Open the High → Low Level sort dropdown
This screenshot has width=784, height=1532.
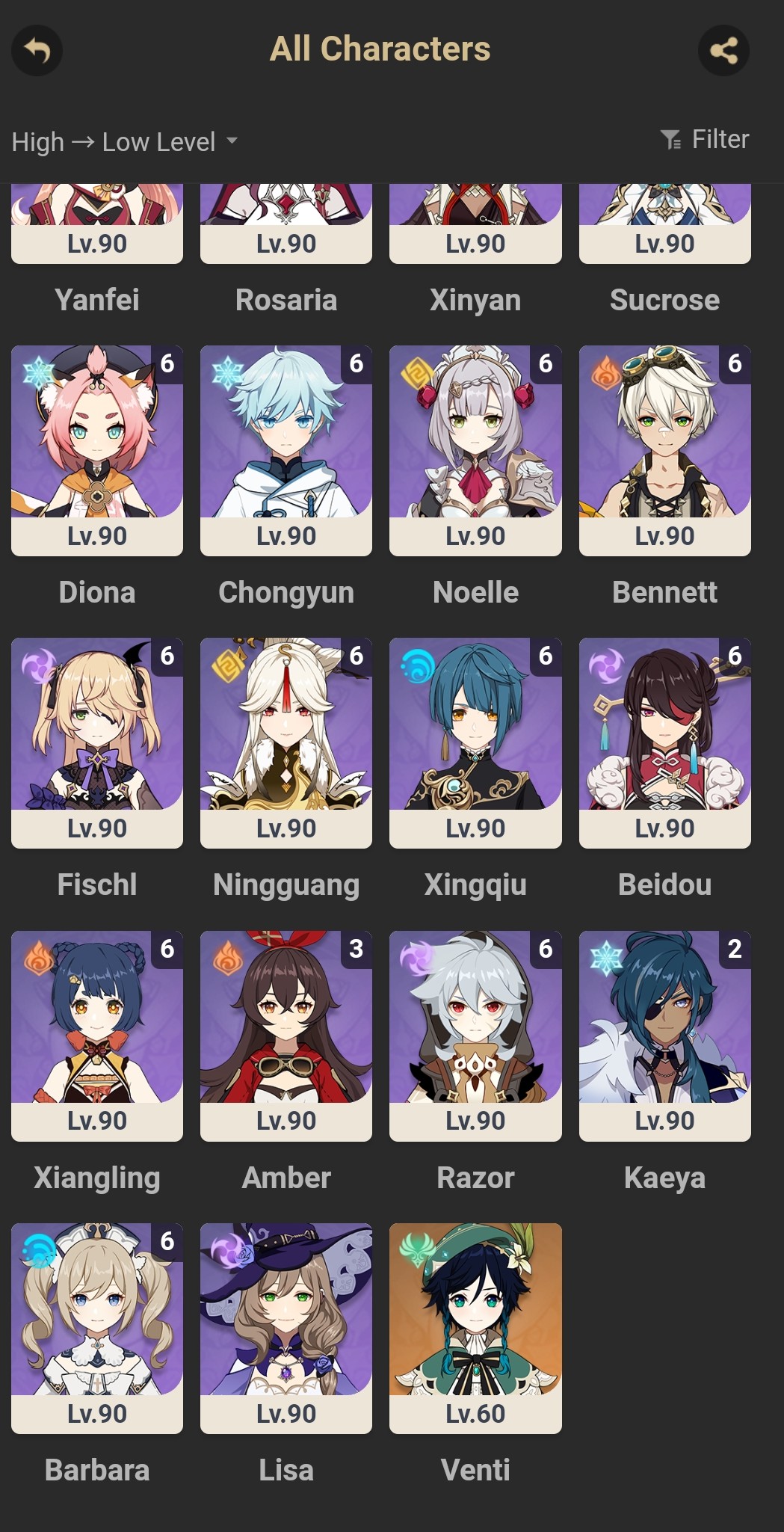pyautogui.click(x=125, y=141)
